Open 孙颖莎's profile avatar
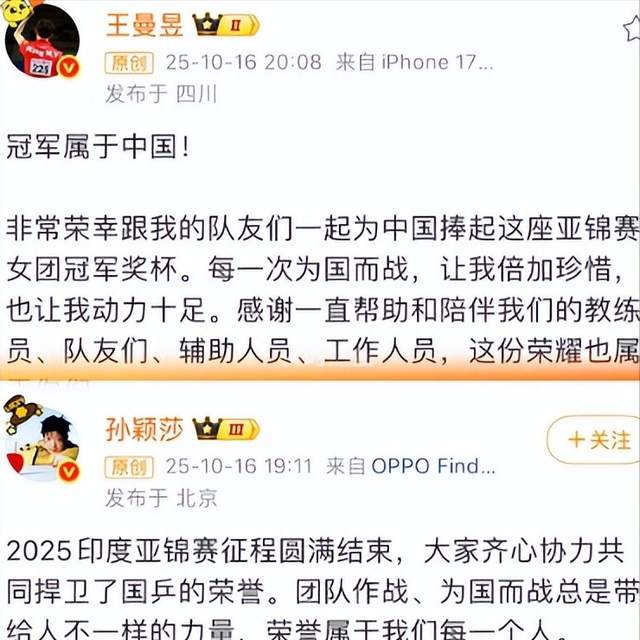The height and width of the screenshot is (640, 640). 42,444
